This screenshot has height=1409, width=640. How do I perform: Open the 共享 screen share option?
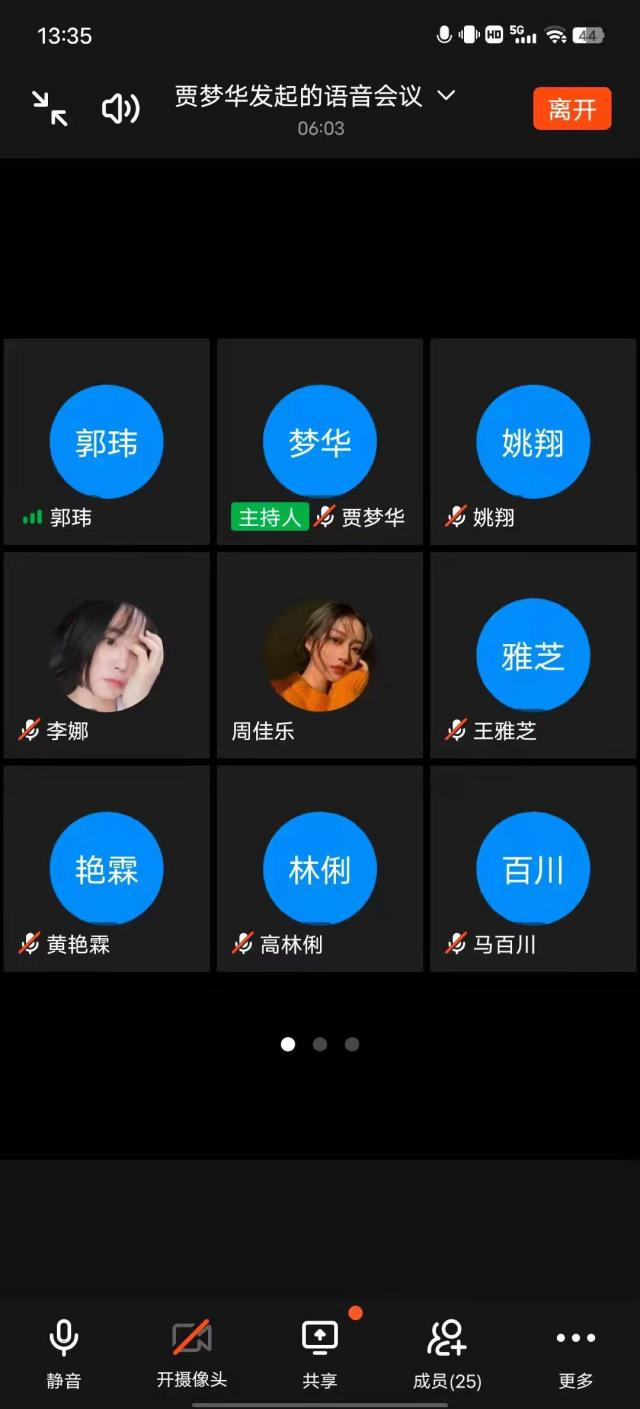(x=320, y=1352)
